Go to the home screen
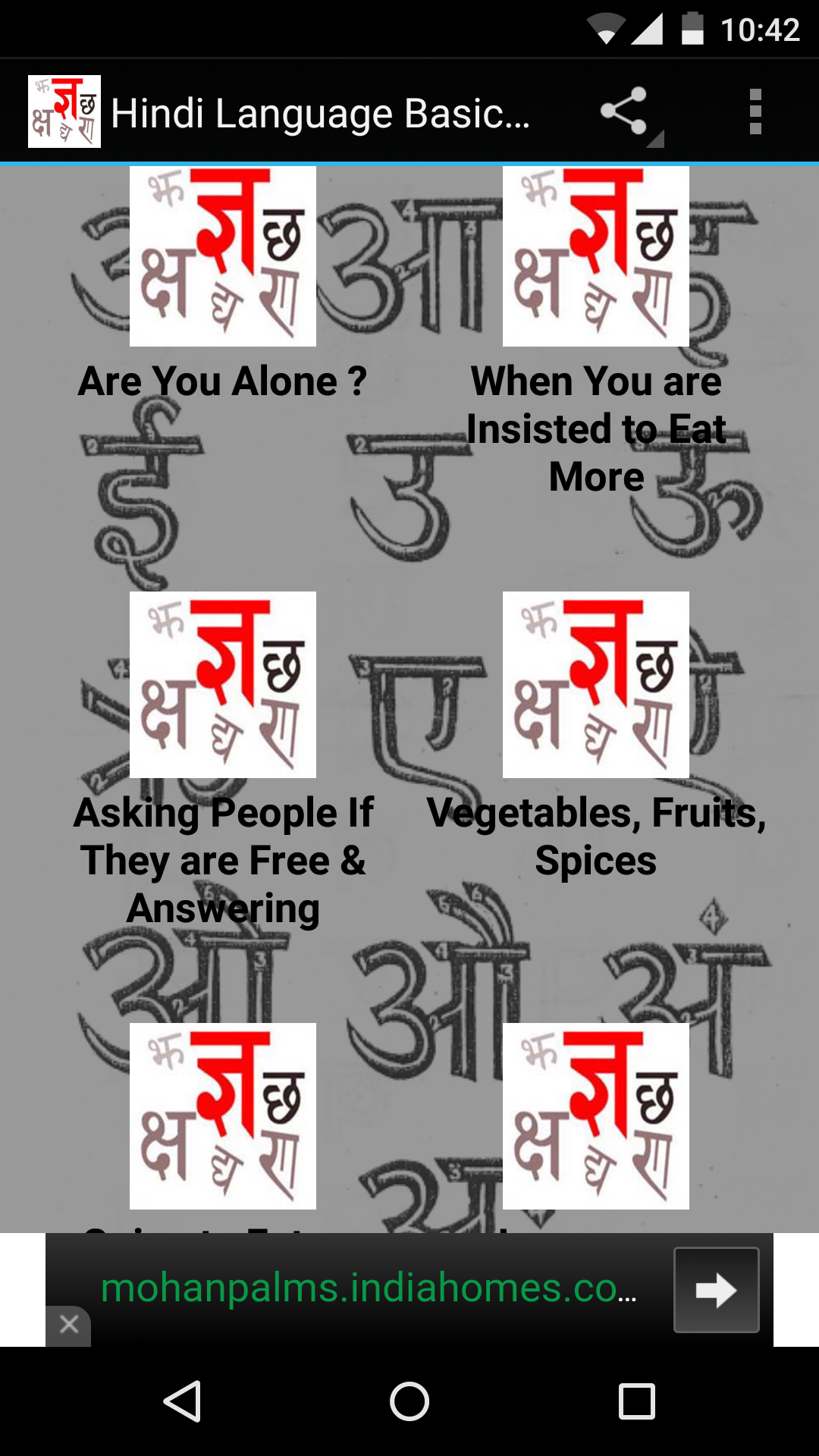The width and height of the screenshot is (819, 1456). coord(409,1401)
